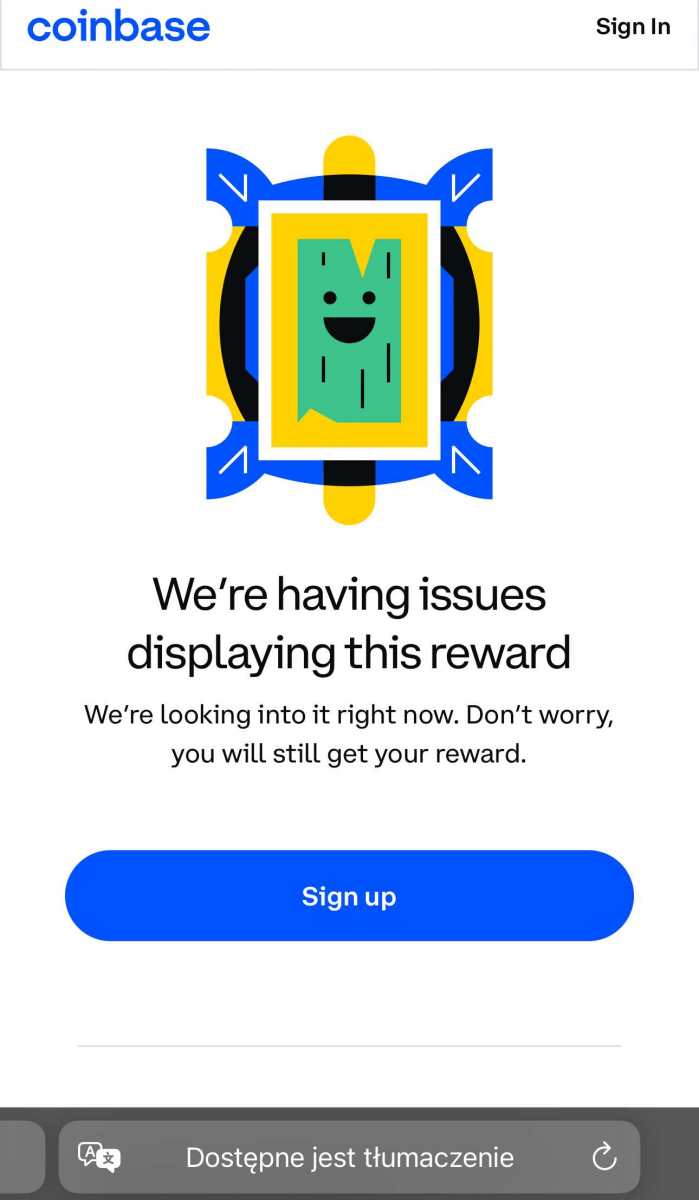Tap the address bar showing translation available
This screenshot has width=699, height=1200.
pos(350,1158)
